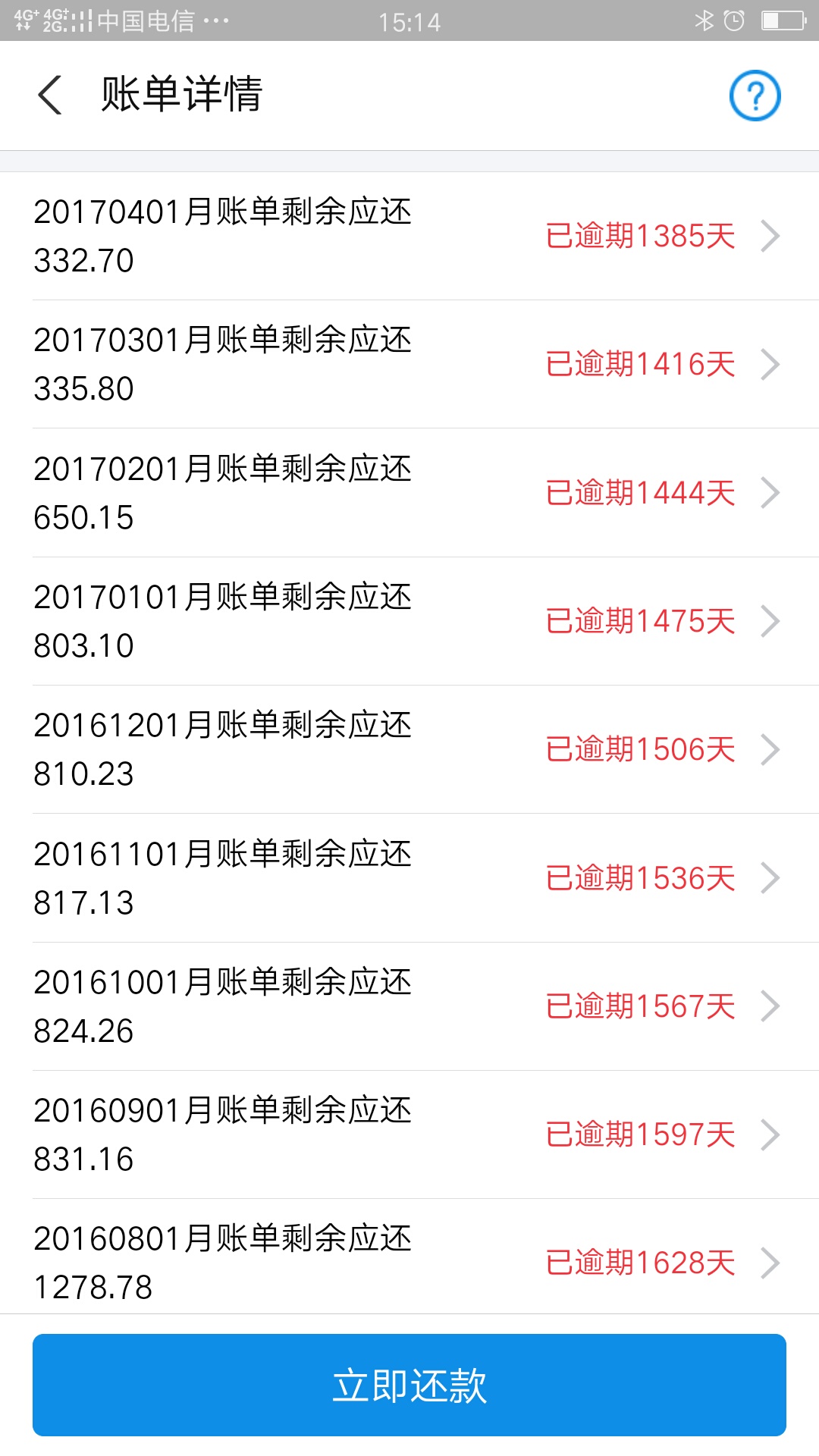Open the 20170401 monthly bill

(x=409, y=236)
